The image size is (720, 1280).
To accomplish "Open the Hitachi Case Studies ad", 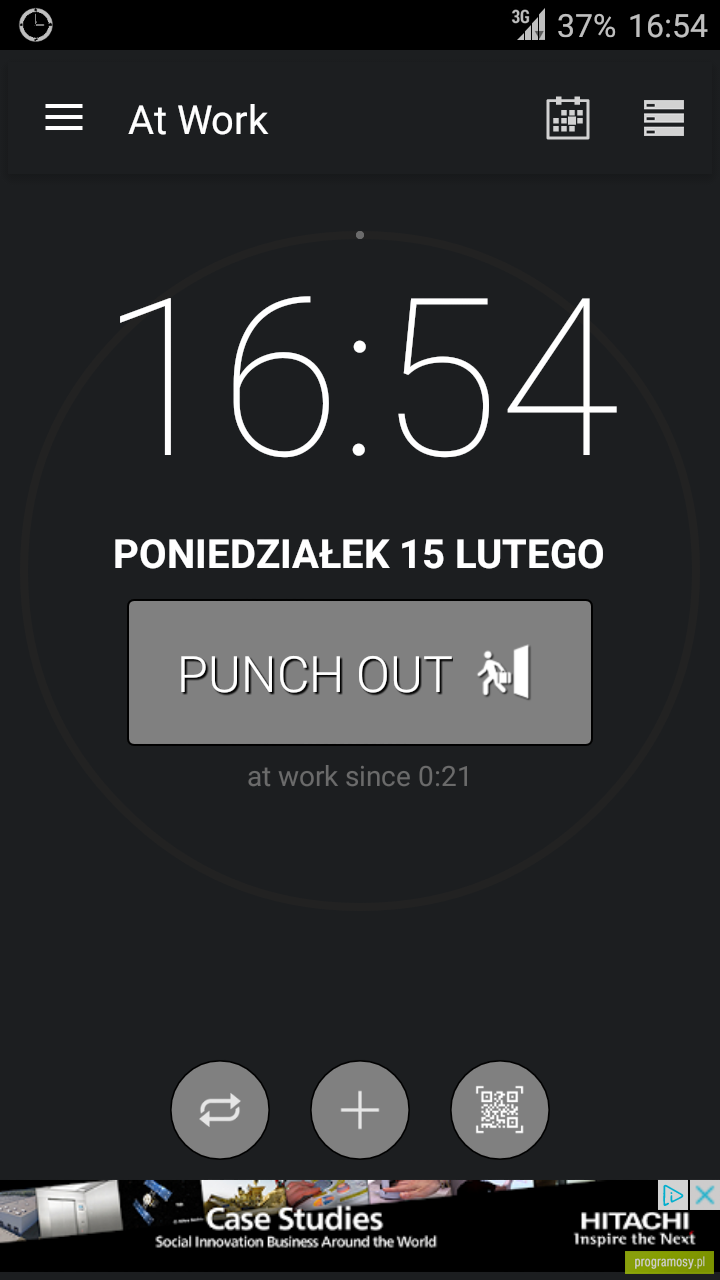I will pyautogui.click(x=330, y=1226).
